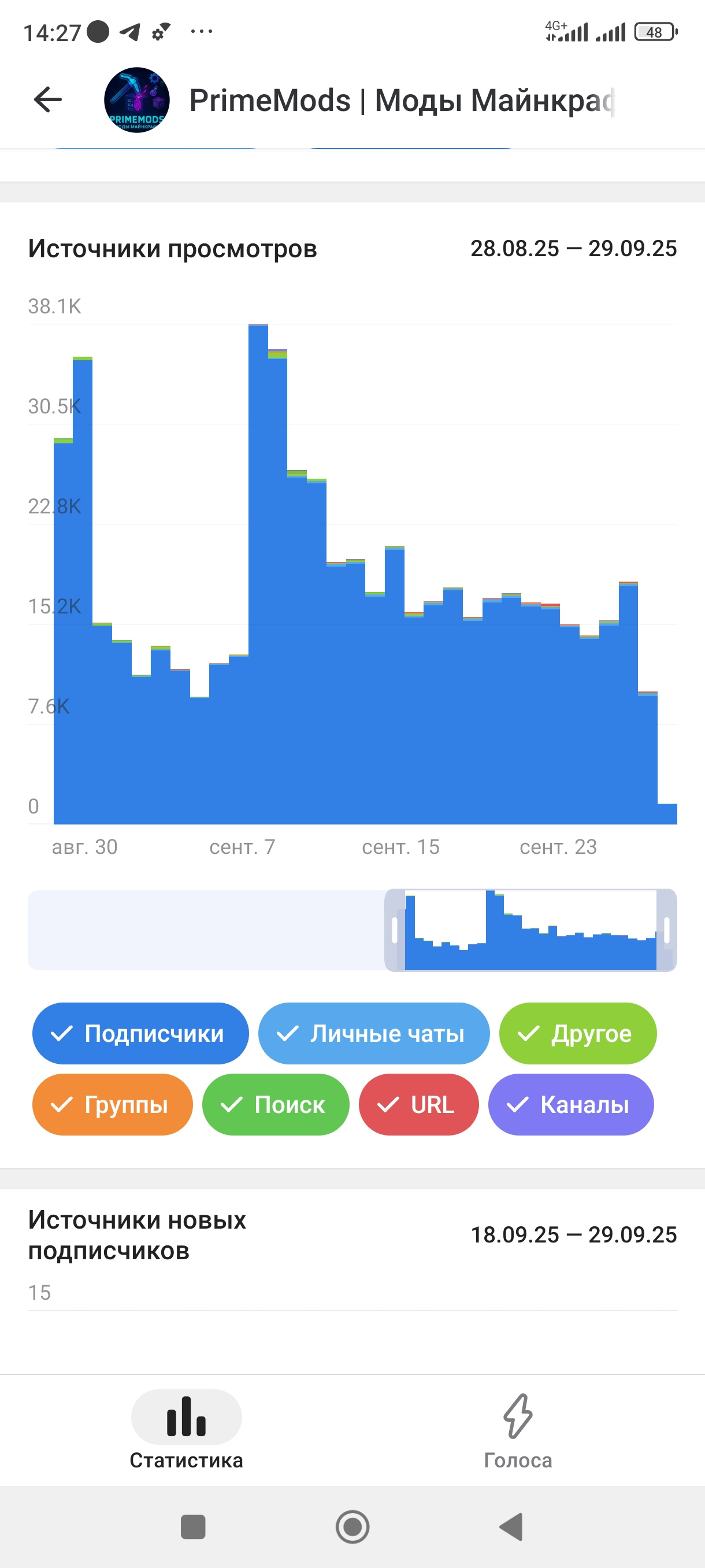Toggle the Подписчики series chip

[140, 1034]
